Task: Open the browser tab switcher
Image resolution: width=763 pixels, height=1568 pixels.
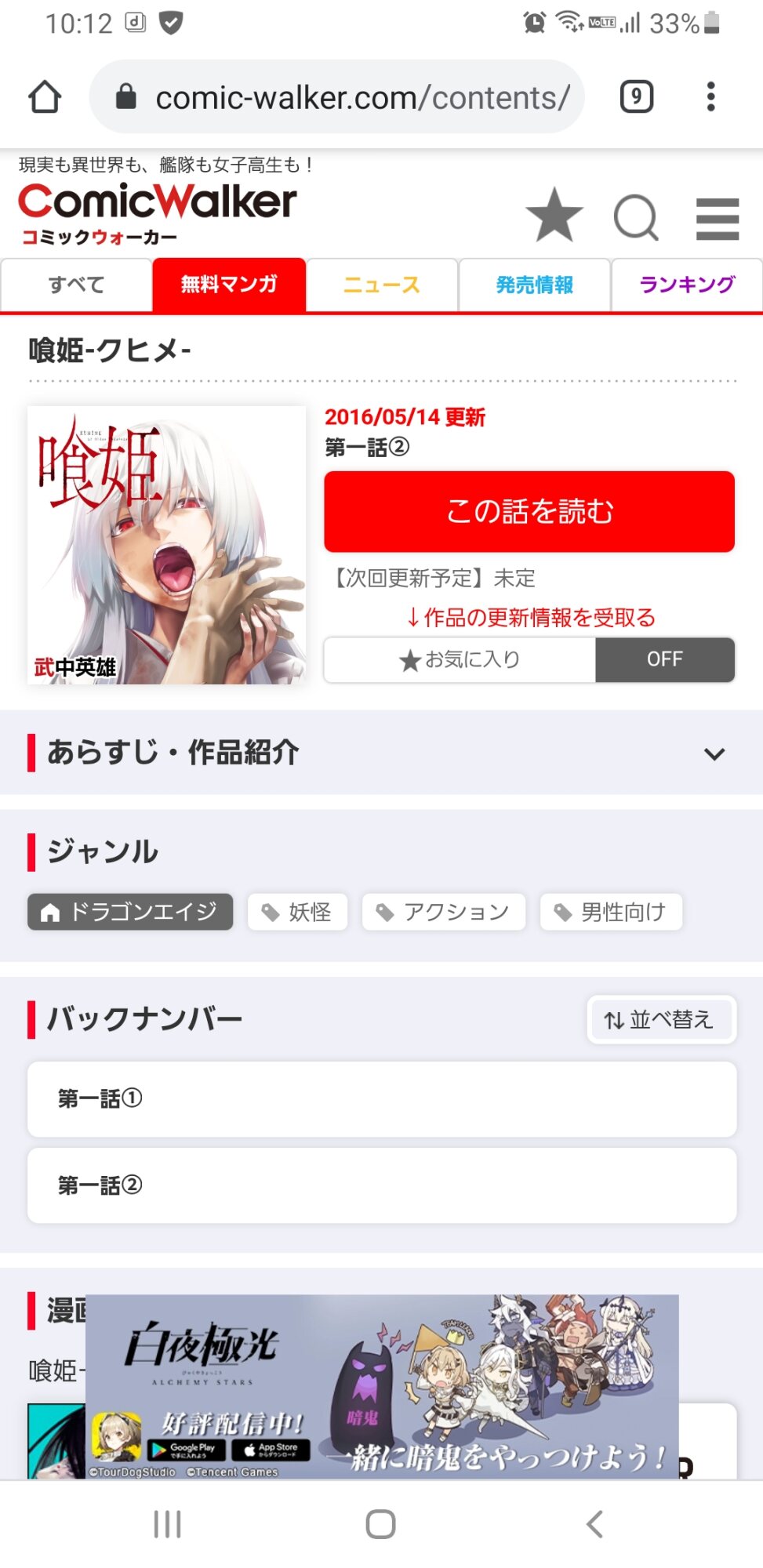Action: [637, 97]
